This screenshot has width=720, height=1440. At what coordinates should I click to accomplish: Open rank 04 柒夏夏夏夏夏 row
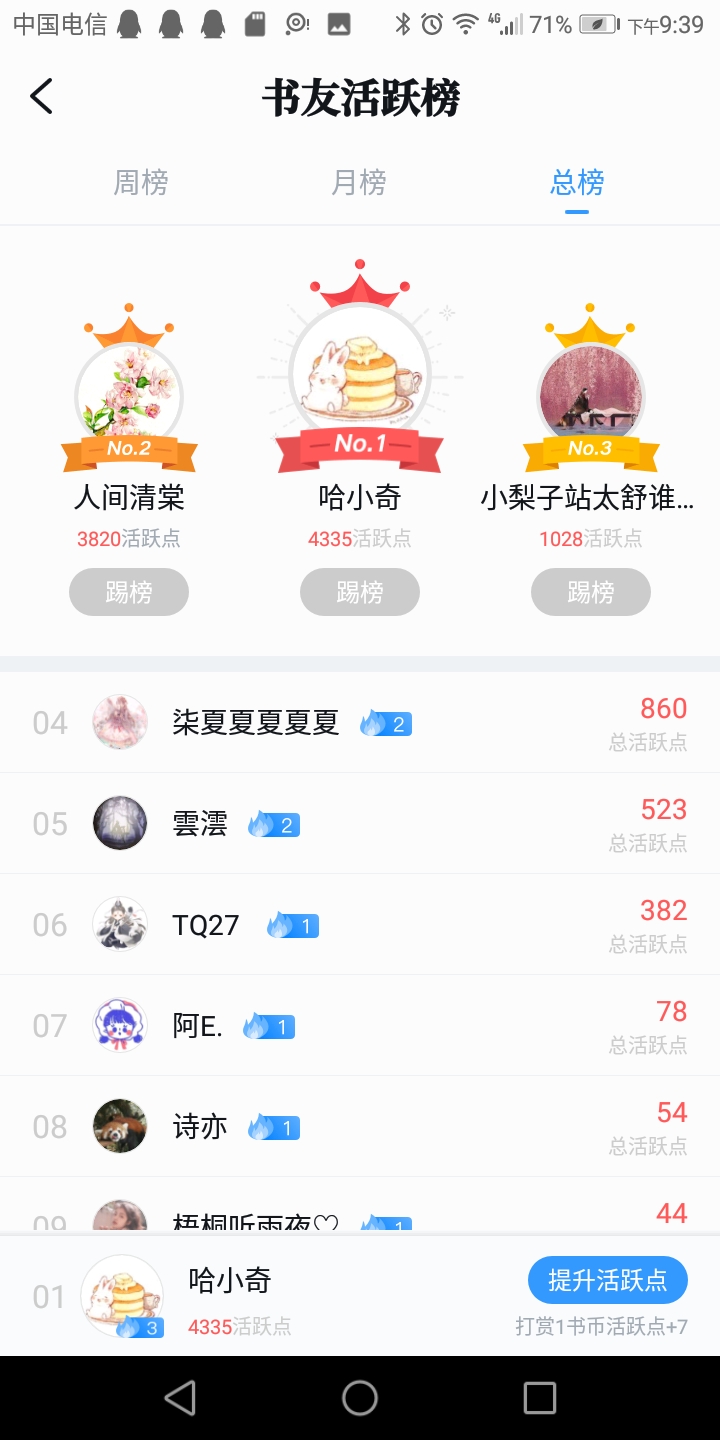[360, 722]
